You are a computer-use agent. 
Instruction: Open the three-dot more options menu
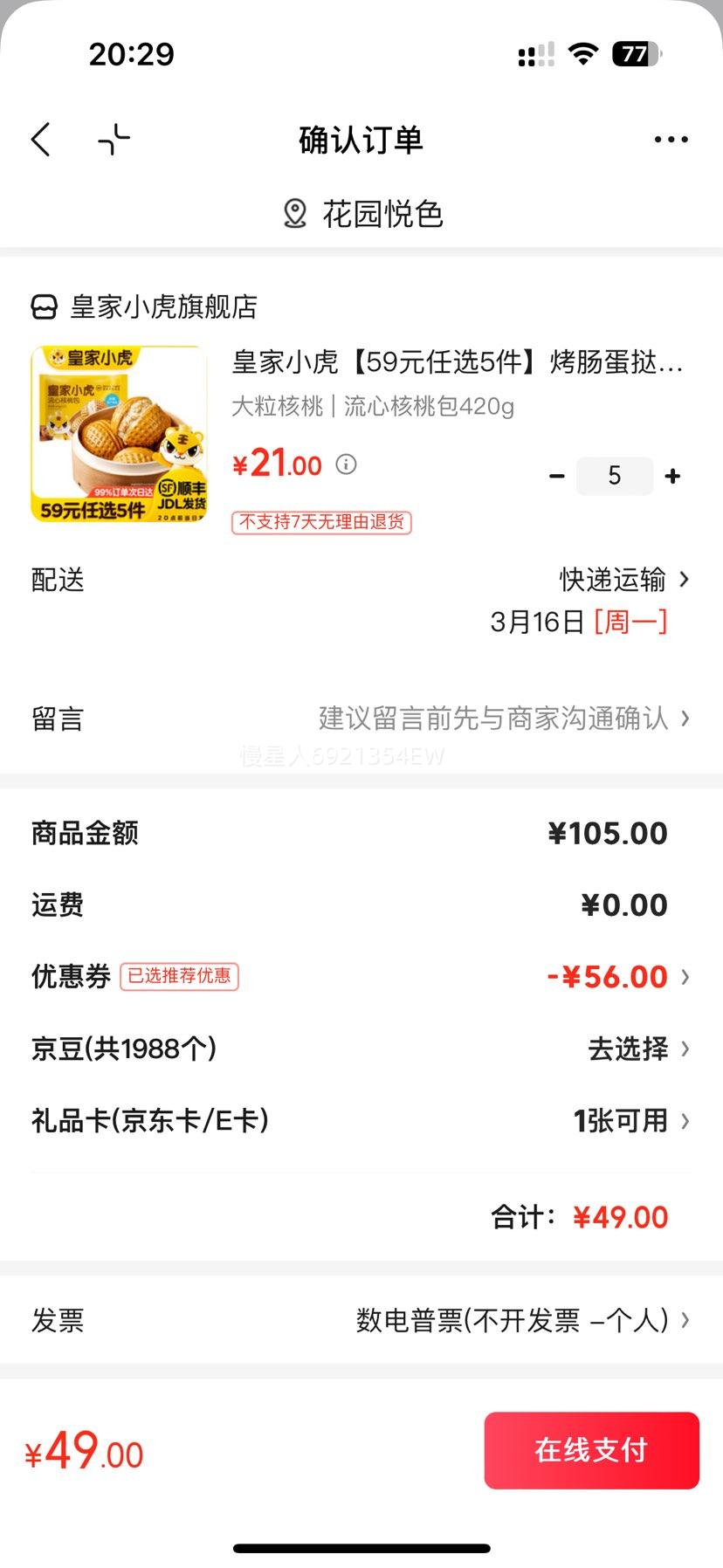(671, 139)
